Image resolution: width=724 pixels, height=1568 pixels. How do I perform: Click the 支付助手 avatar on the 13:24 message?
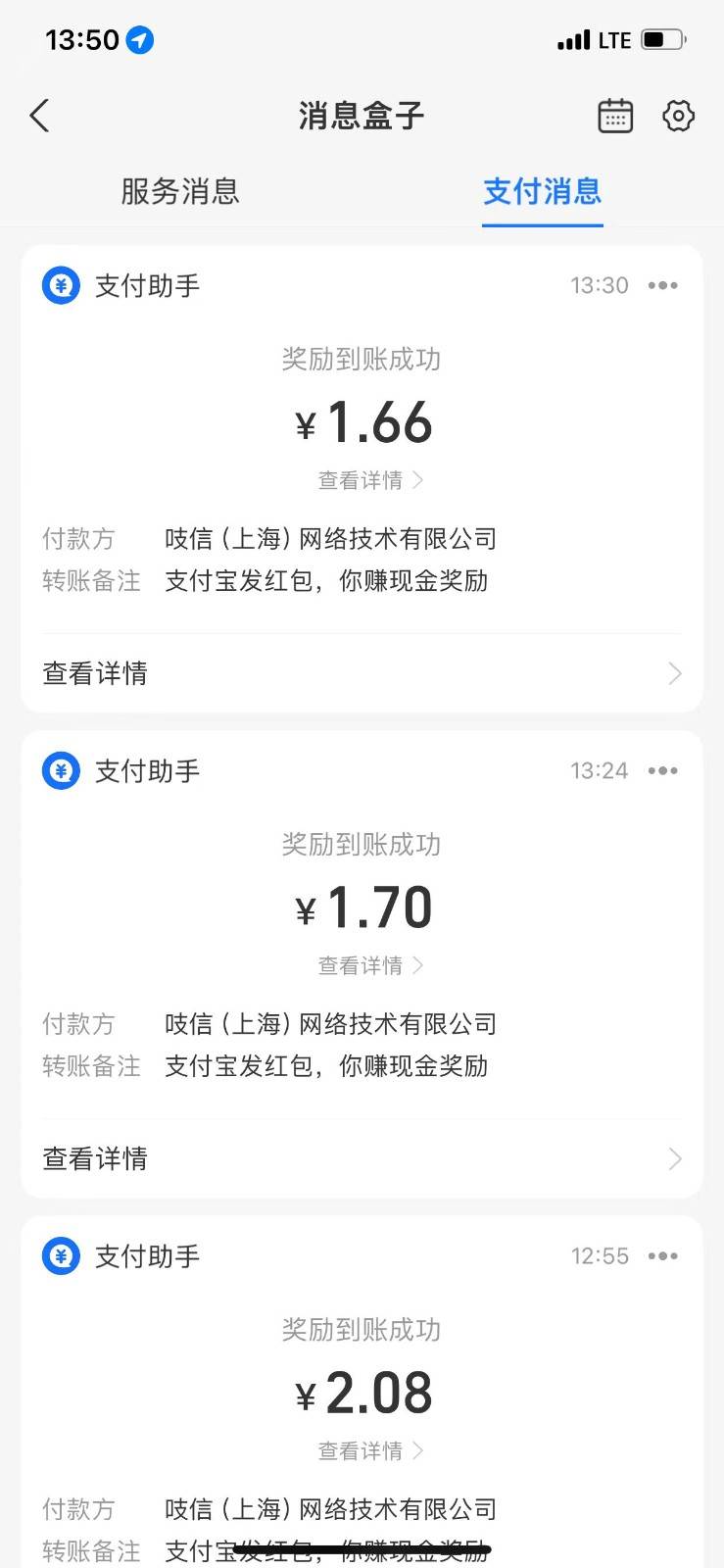[x=61, y=770]
